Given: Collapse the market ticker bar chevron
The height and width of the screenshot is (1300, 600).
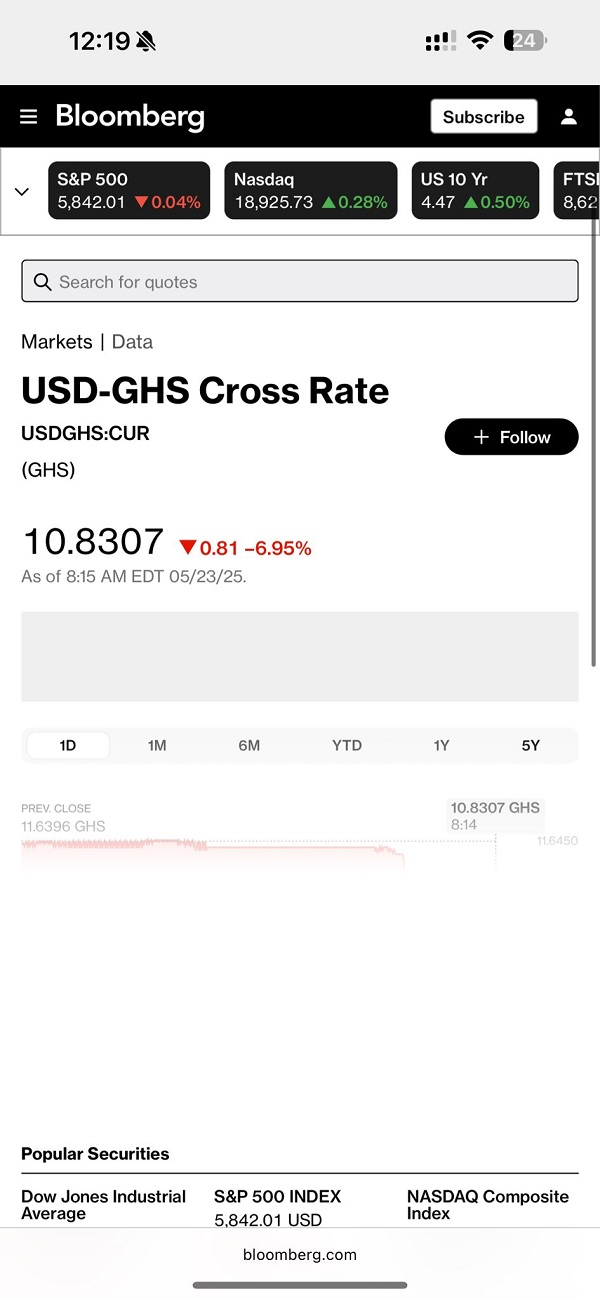Looking at the screenshot, I should tap(22, 191).
